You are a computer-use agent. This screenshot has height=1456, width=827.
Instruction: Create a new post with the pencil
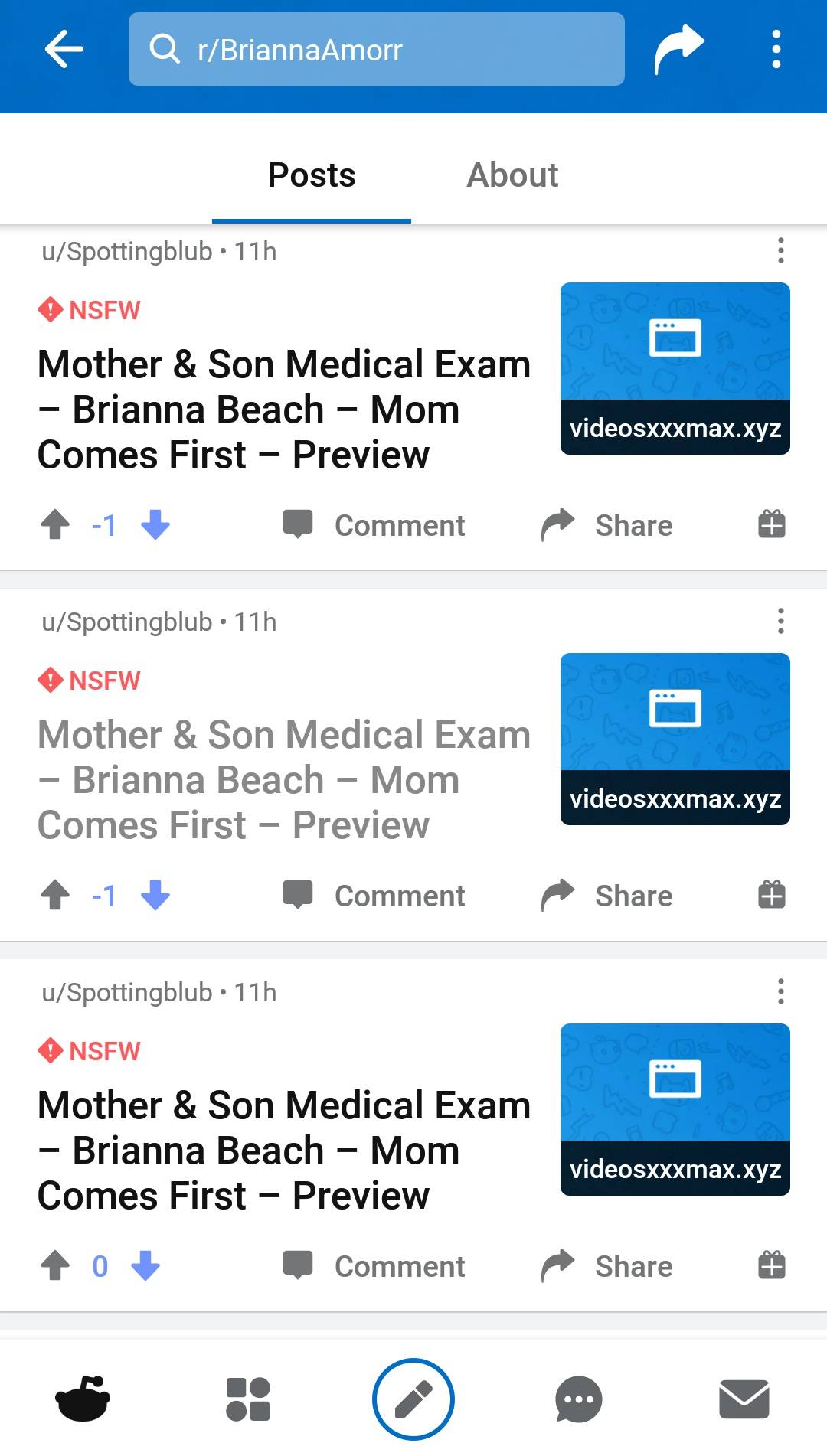(x=413, y=1399)
